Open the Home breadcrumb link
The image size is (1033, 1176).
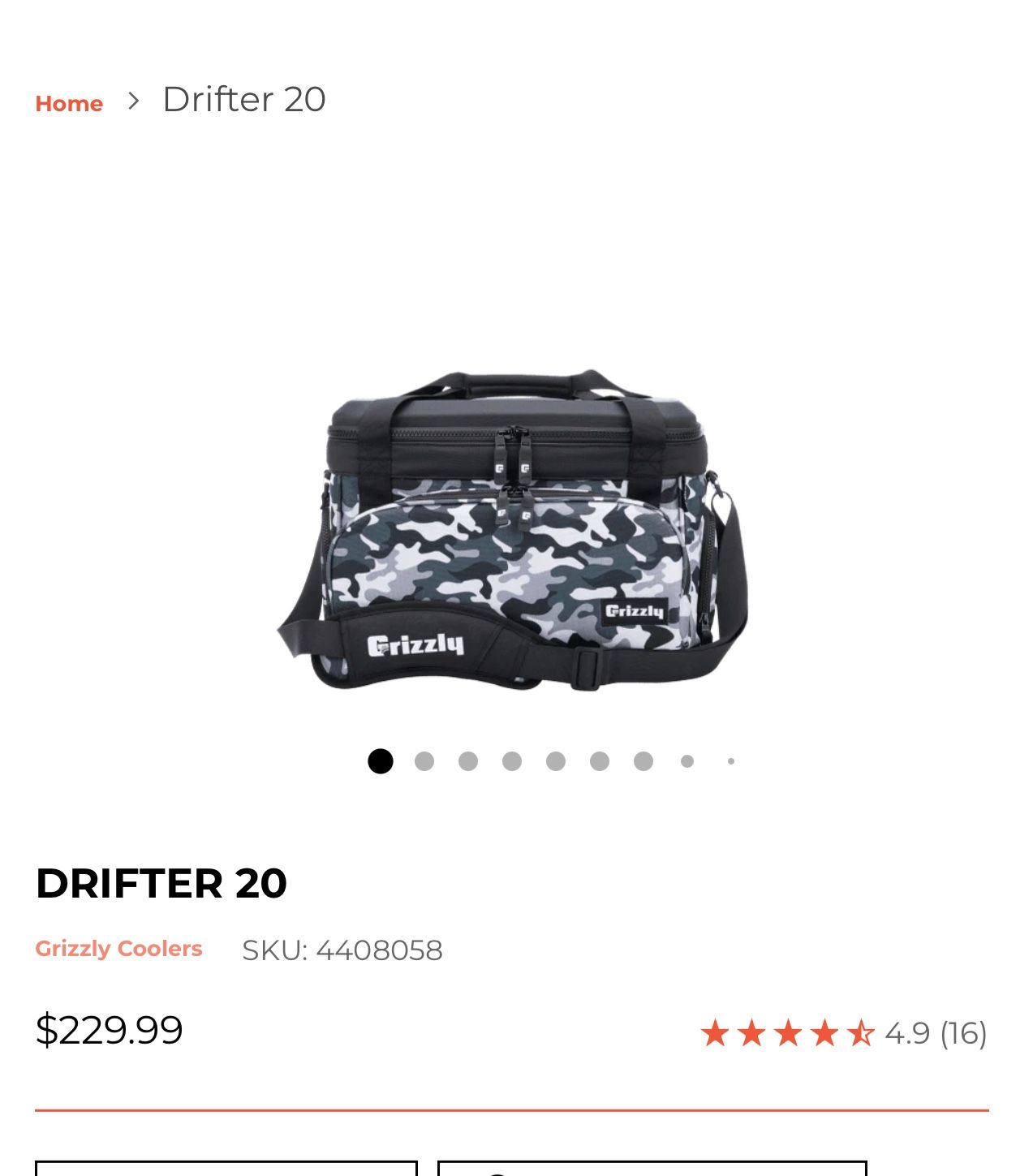[70, 102]
